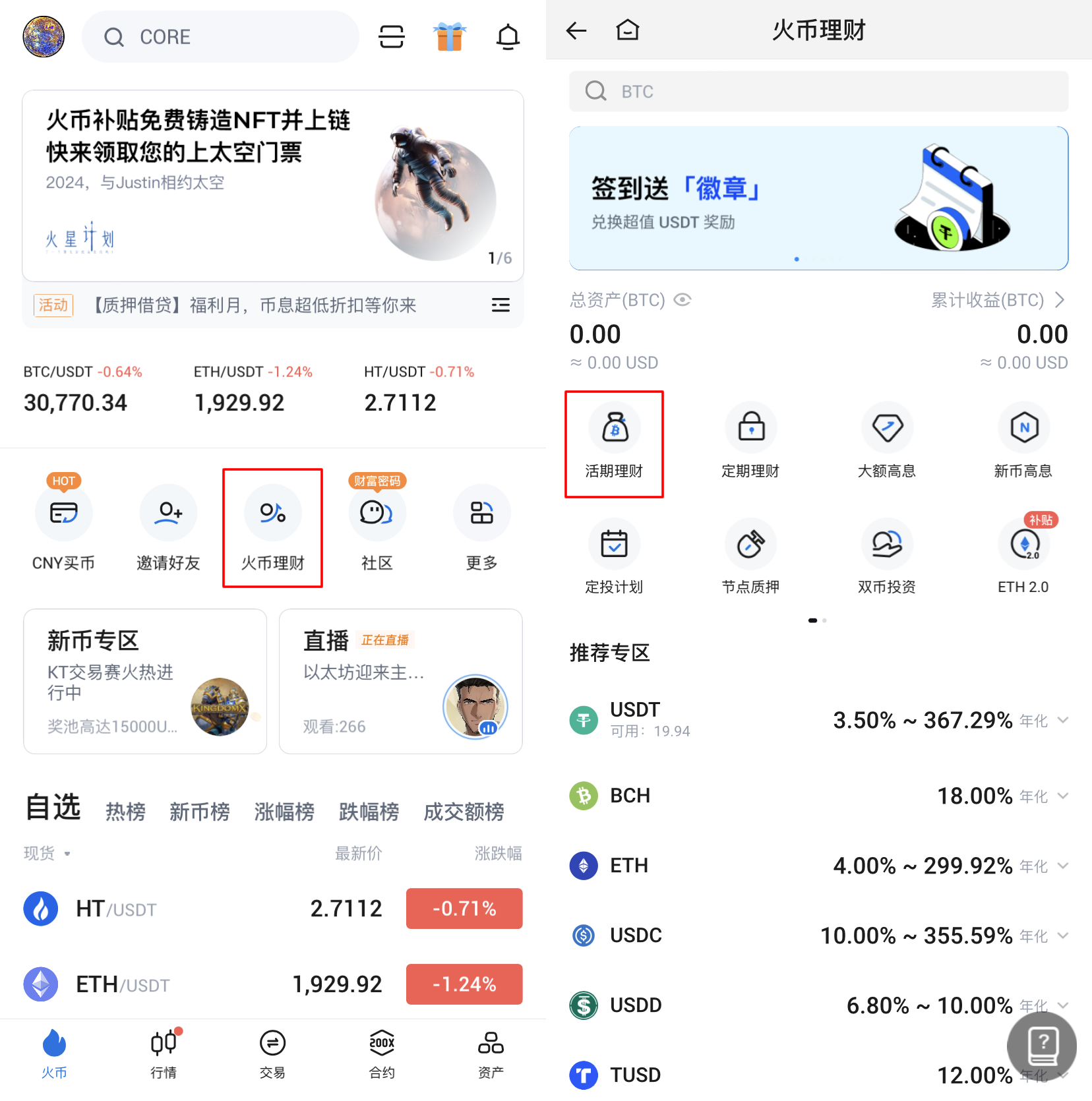The height and width of the screenshot is (1101, 1092).
Task: Open the CORE search box
Action: [x=221, y=37]
